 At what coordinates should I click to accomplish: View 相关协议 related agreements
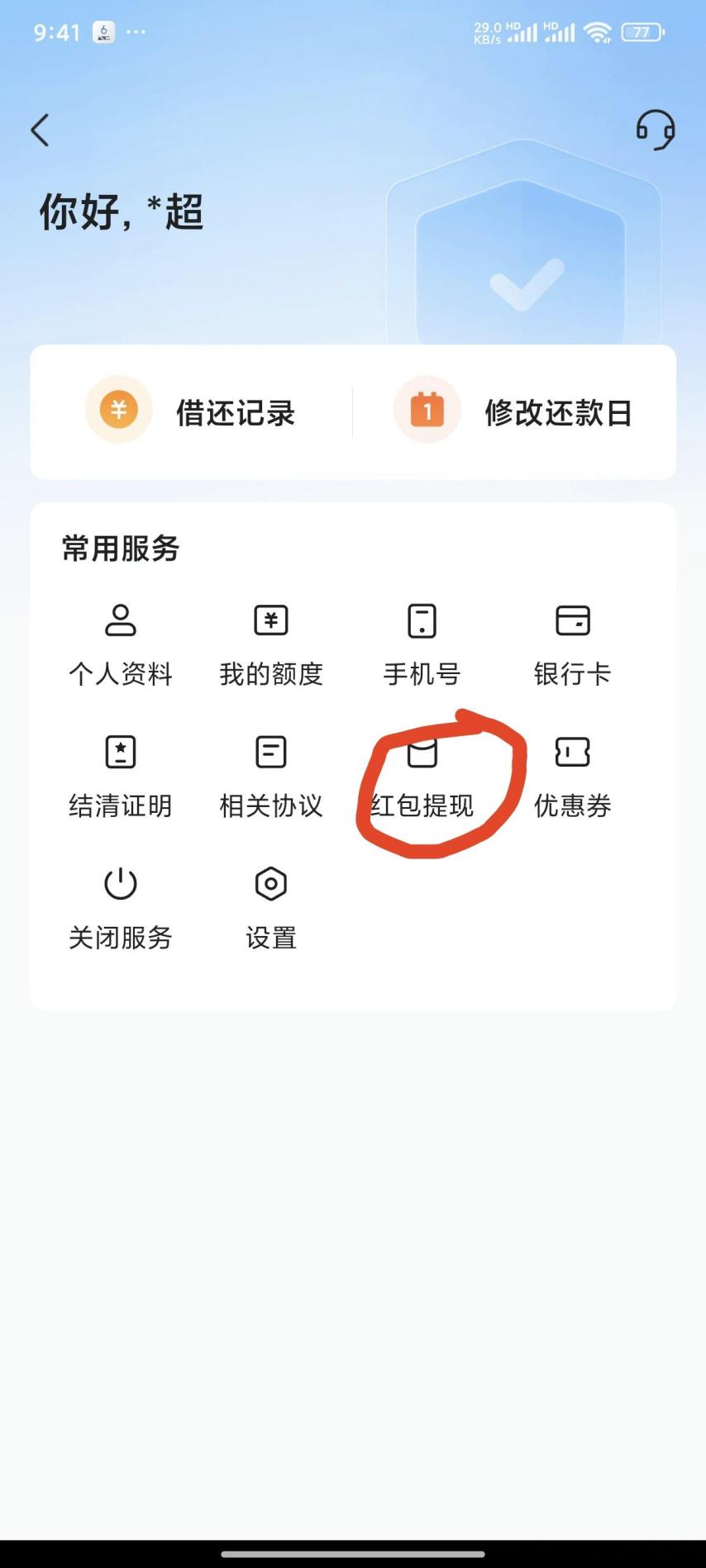(x=271, y=777)
